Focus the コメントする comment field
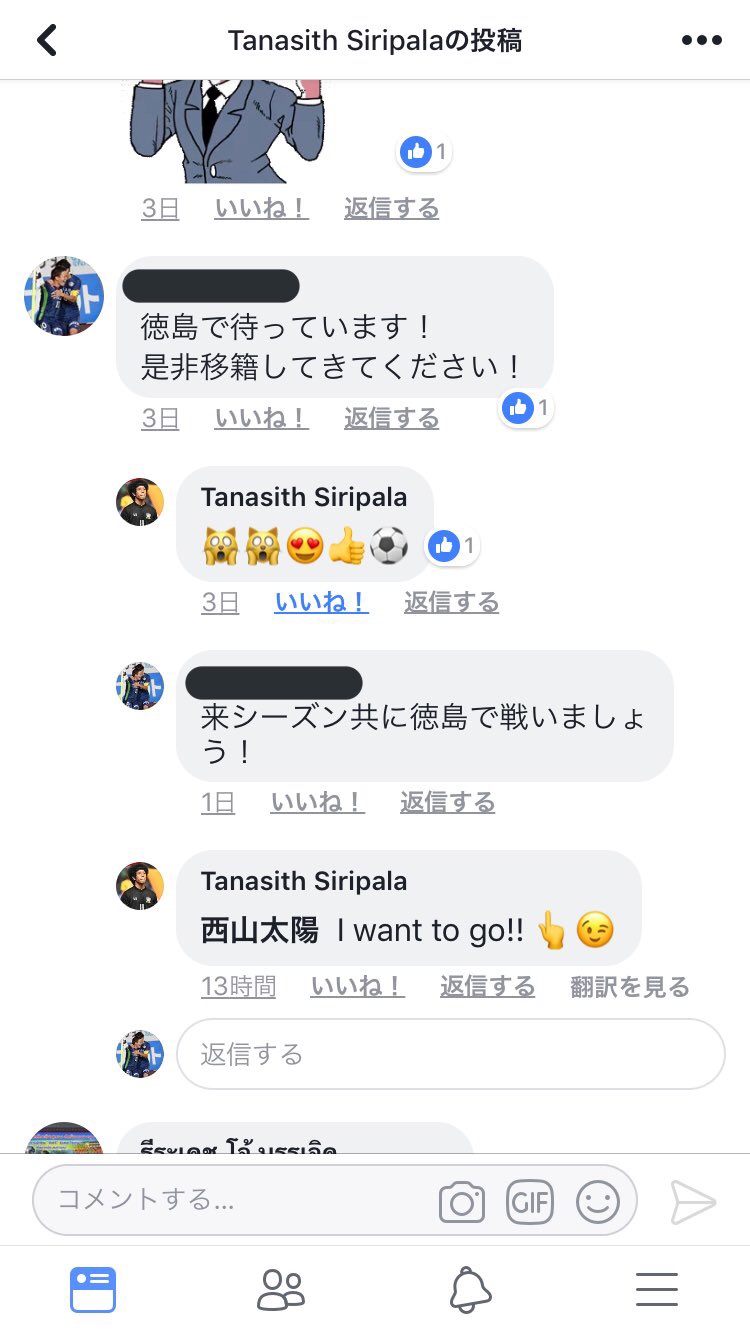Image resolution: width=750 pixels, height=1334 pixels. 335,1200
